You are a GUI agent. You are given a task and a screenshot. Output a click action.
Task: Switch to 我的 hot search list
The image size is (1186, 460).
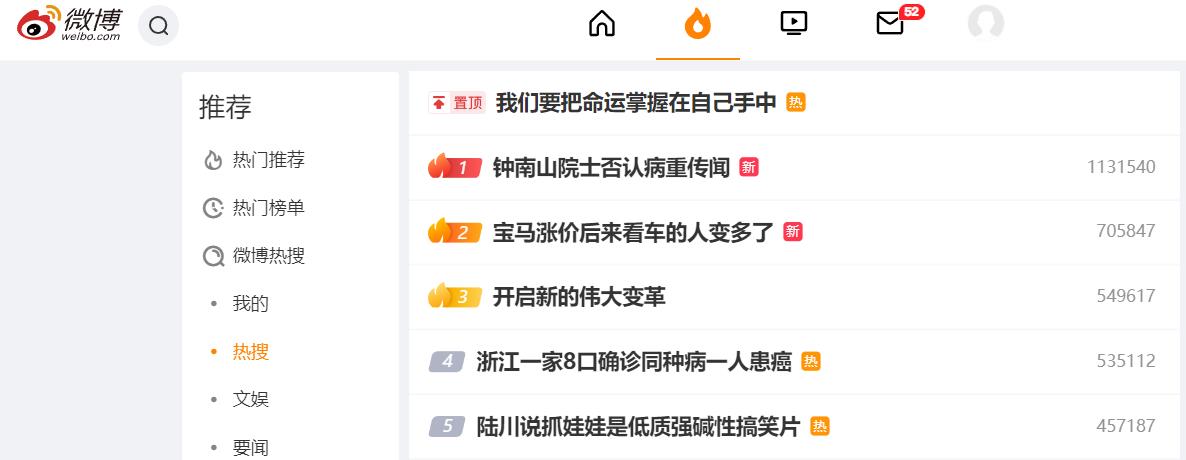point(250,304)
